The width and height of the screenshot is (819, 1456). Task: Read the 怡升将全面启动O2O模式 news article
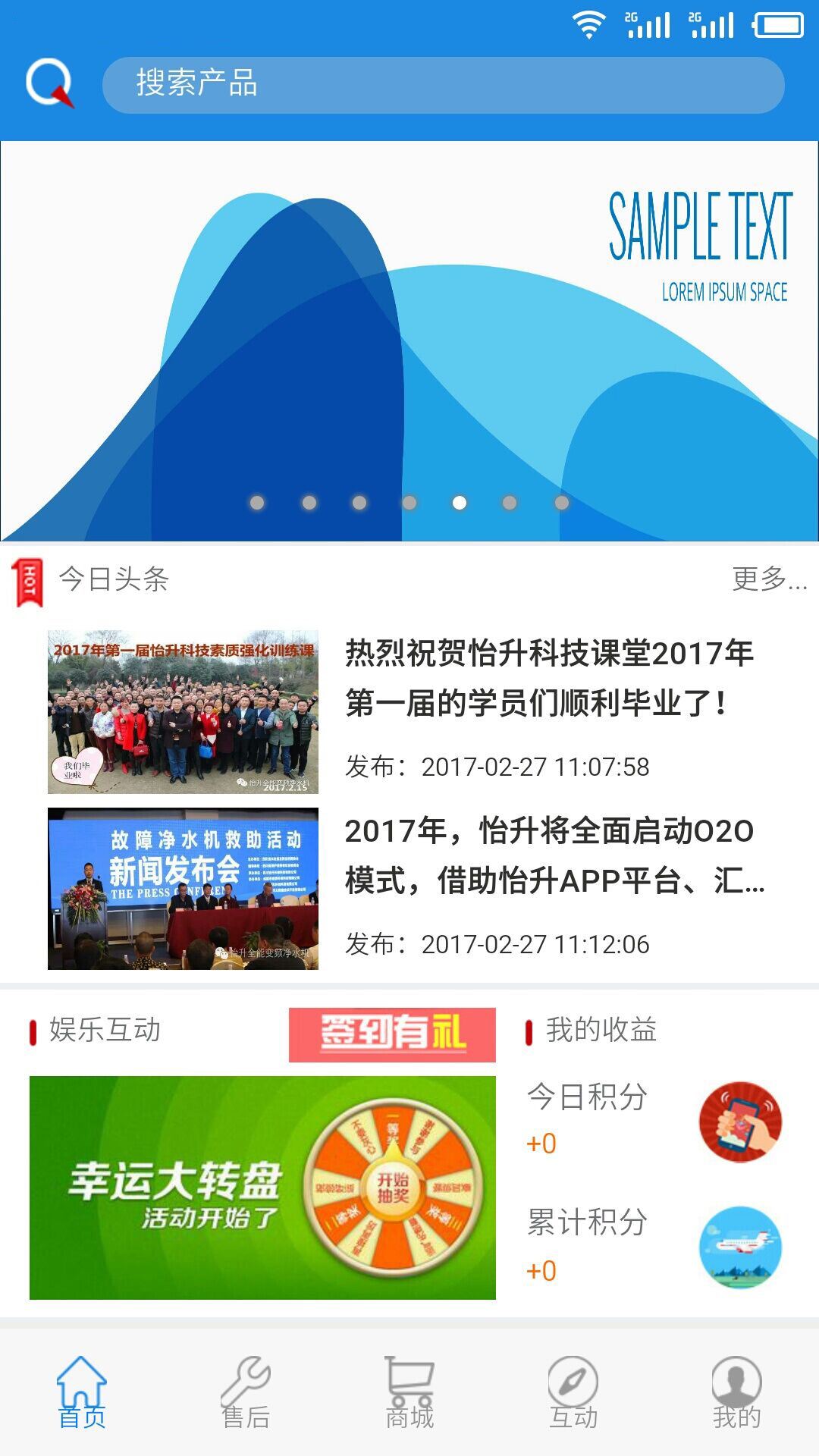[x=554, y=855]
